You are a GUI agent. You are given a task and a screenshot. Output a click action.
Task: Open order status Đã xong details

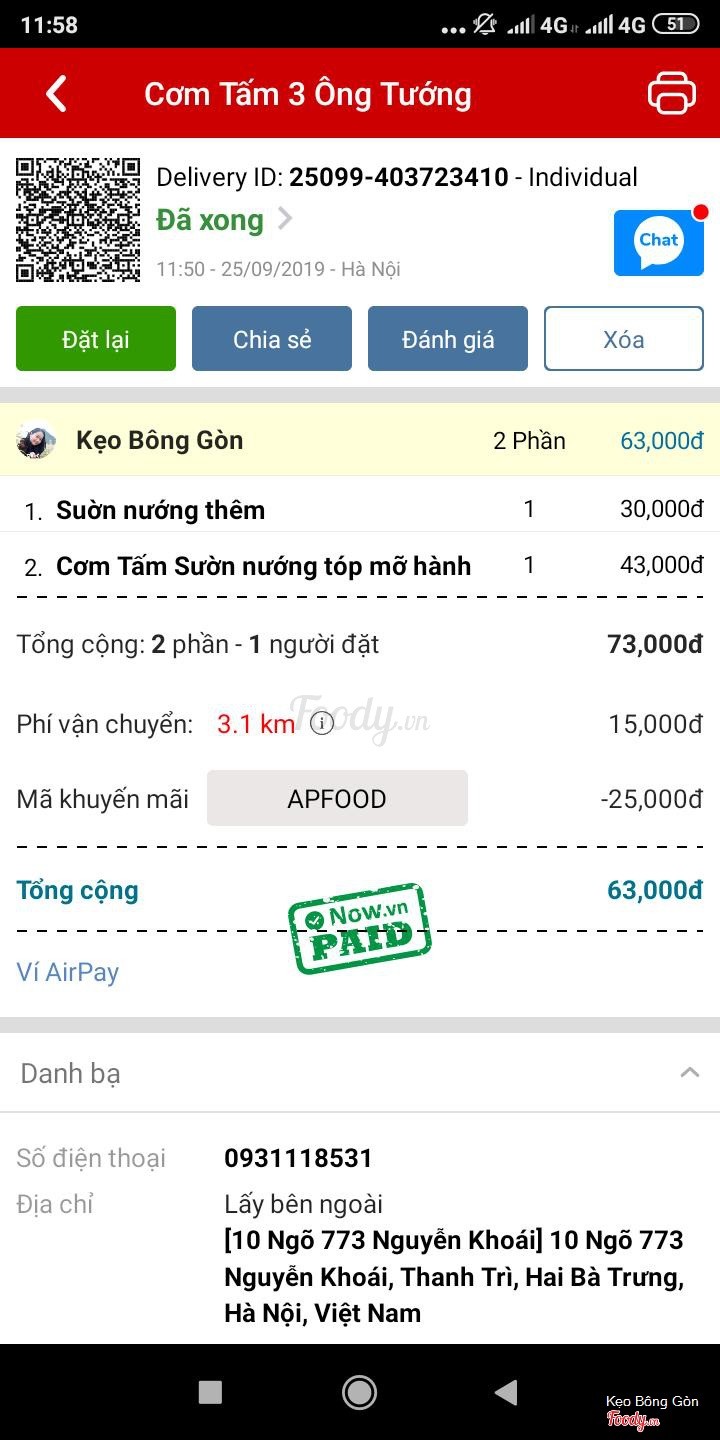[x=224, y=220]
